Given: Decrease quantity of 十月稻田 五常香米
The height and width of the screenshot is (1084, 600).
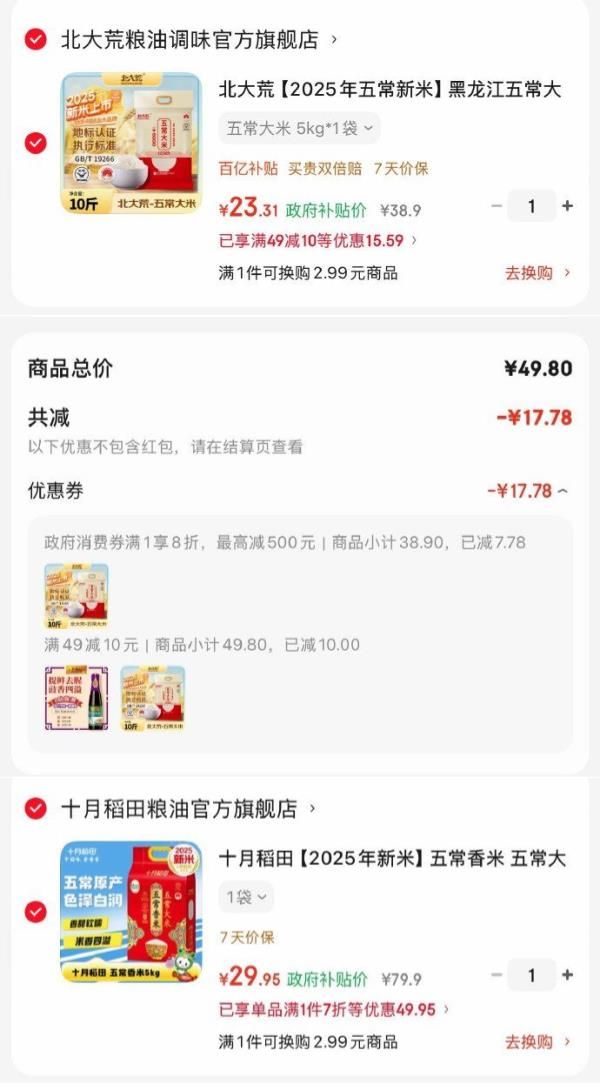Looking at the screenshot, I should tap(497, 975).
